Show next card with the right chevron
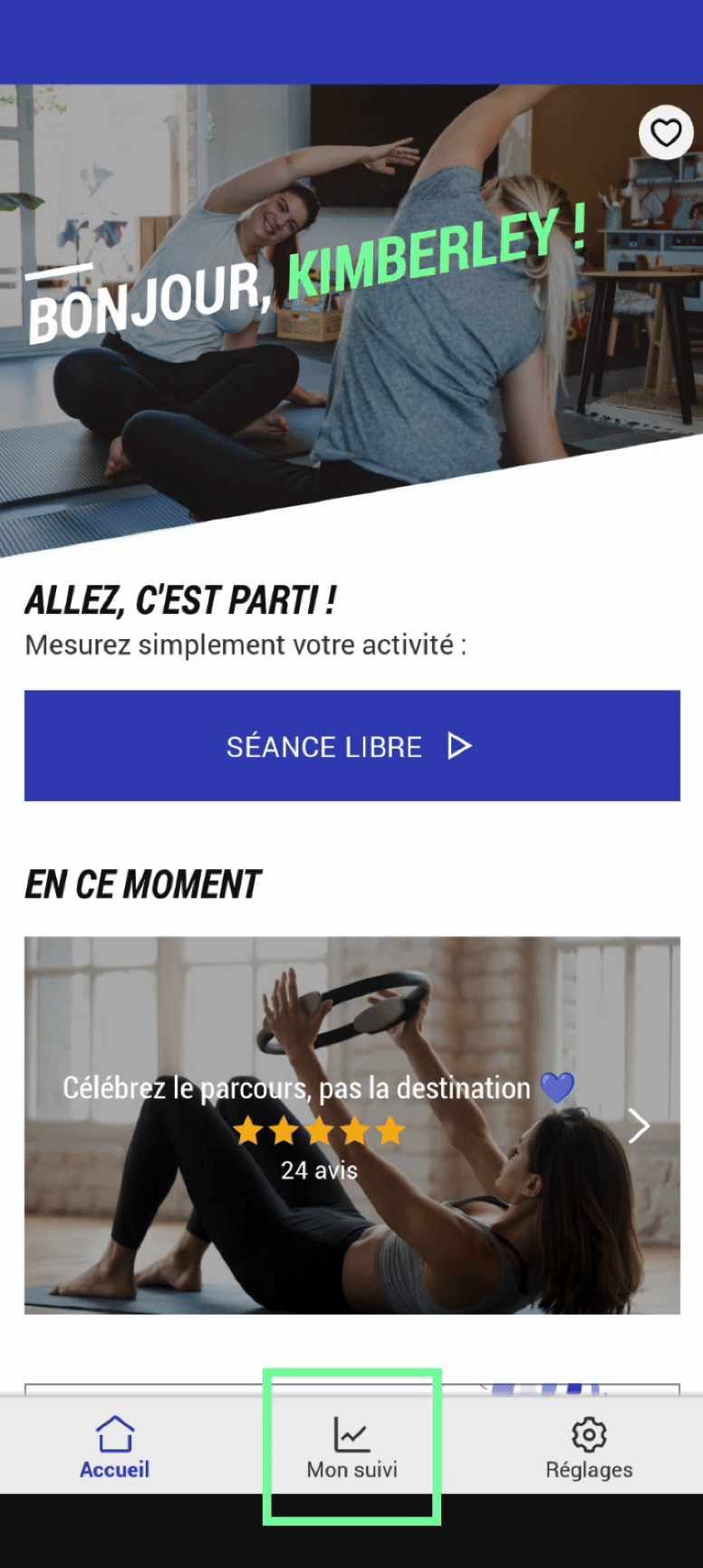Viewport: 703px width, 1568px height. 640,1126
